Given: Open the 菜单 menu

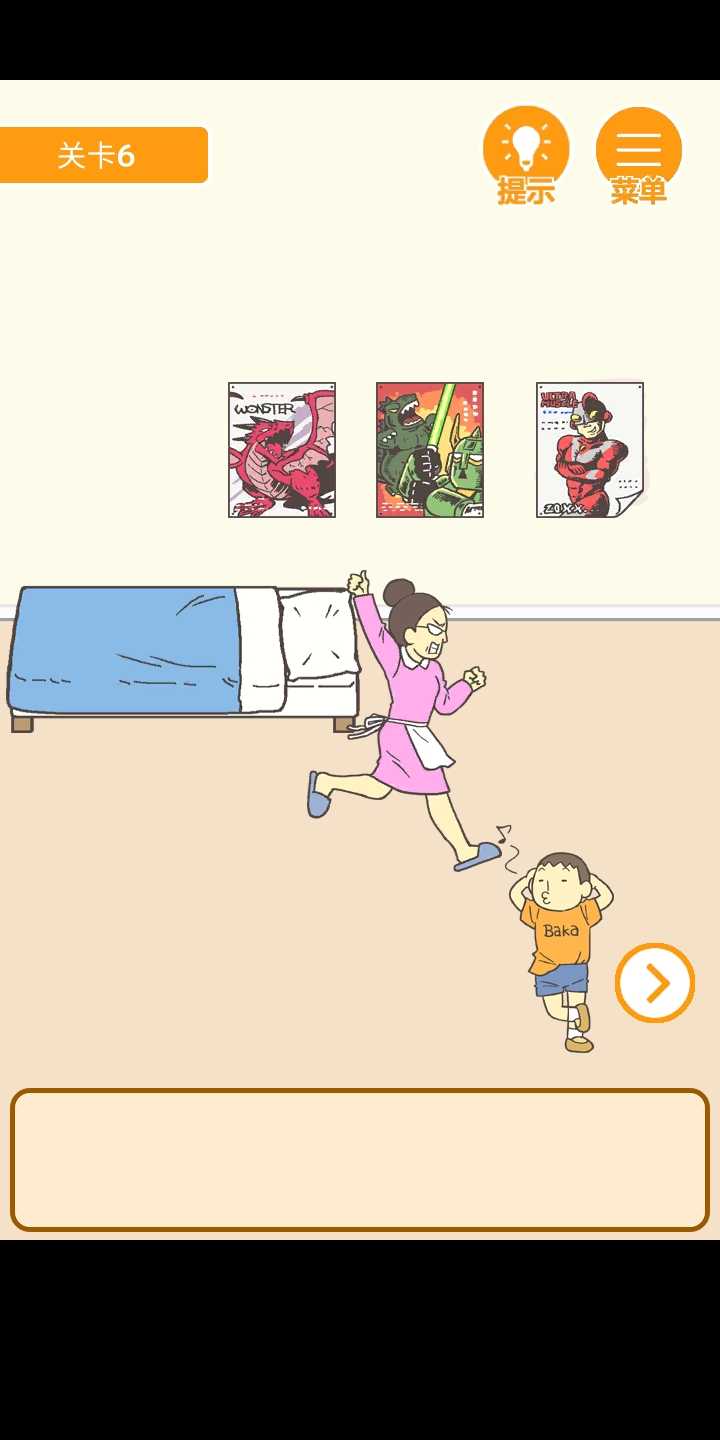Looking at the screenshot, I should point(638,150).
